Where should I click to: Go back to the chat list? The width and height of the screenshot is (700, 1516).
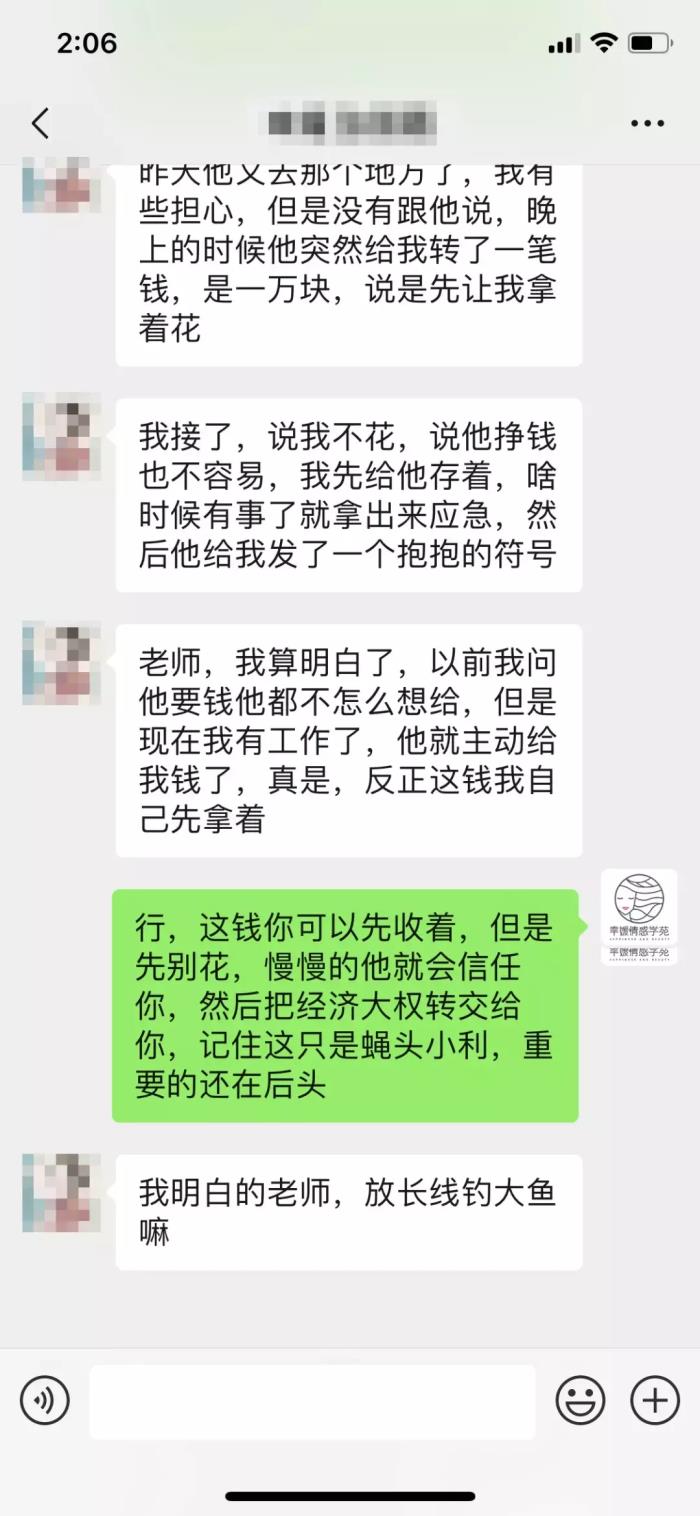[40, 124]
